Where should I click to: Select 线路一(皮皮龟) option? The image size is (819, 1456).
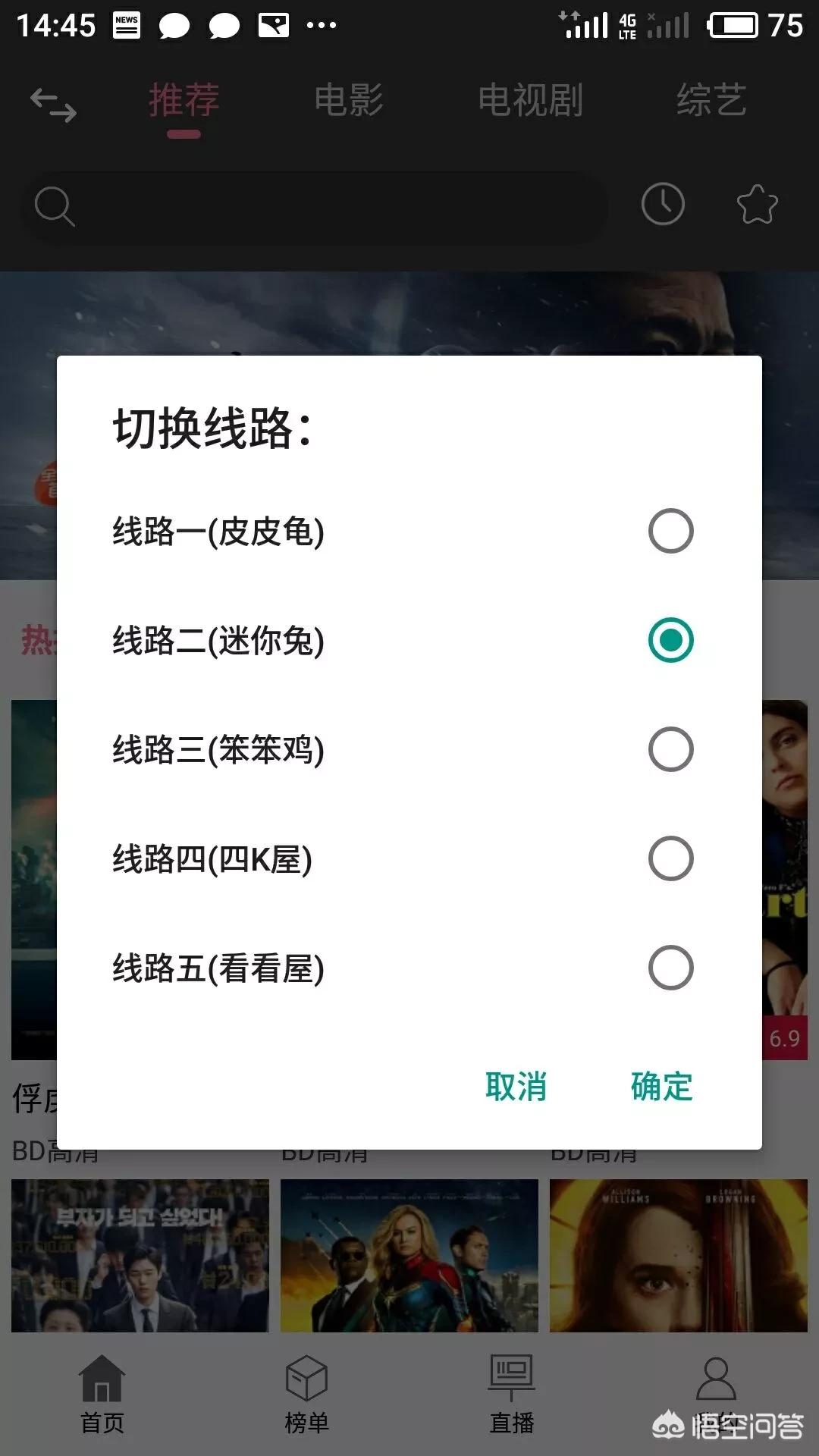670,531
